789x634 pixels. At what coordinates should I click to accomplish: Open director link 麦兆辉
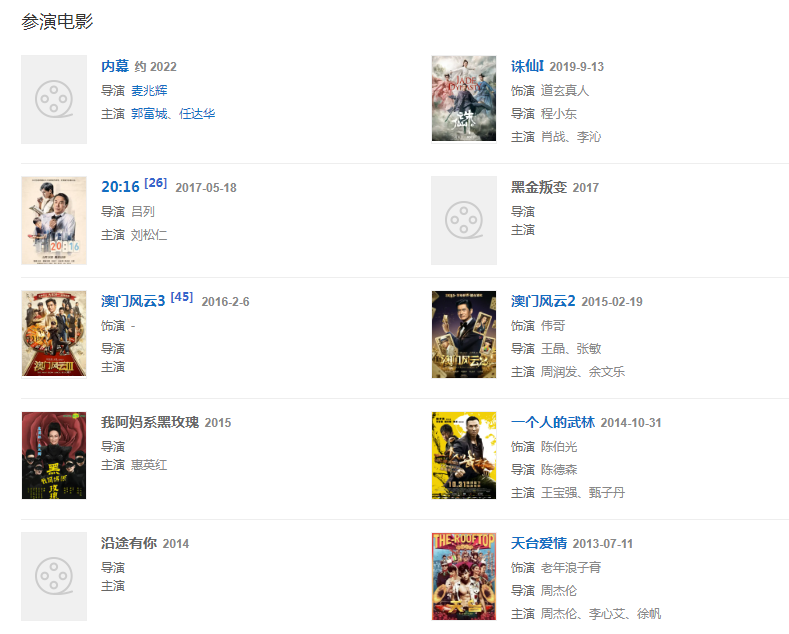[x=149, y=90]
